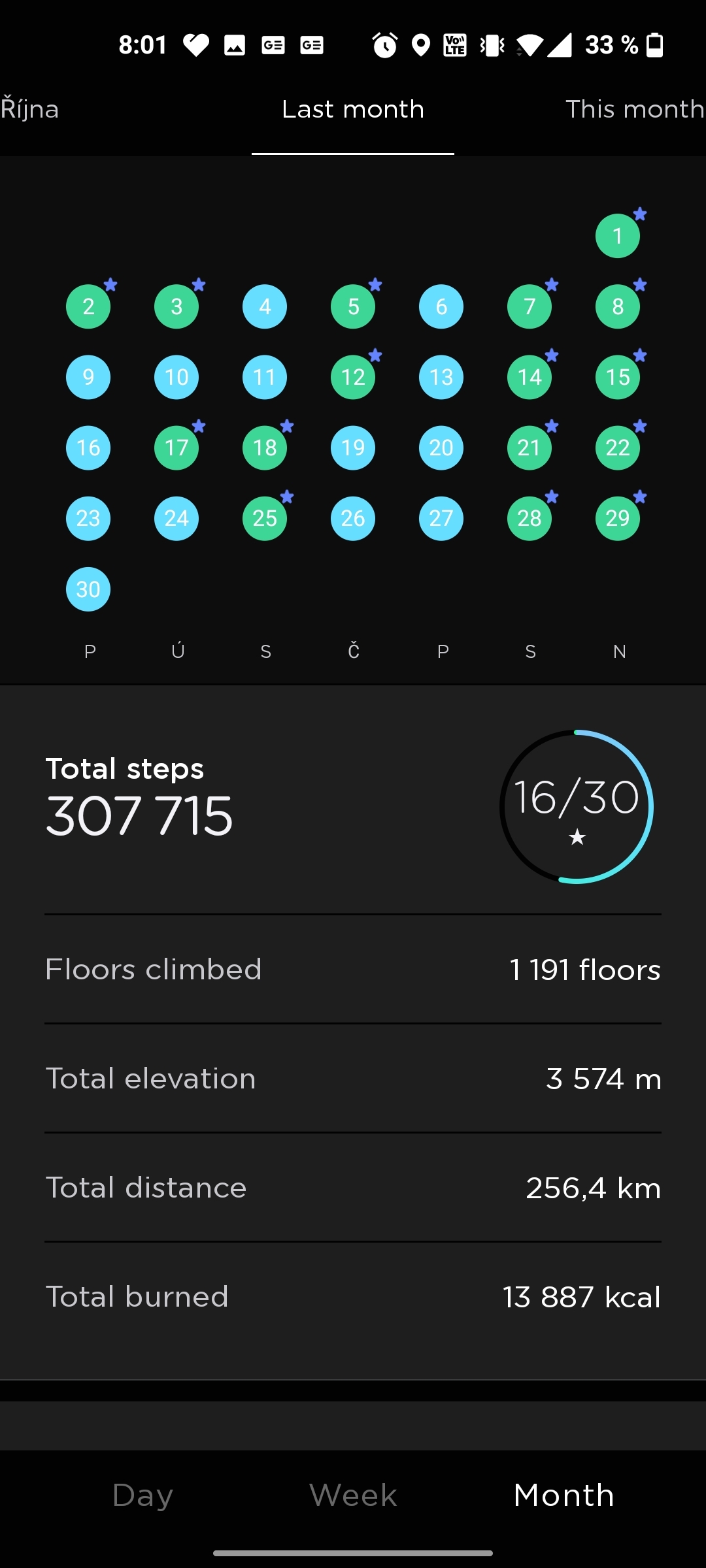
Task: Open day 17 with goal star achieved
Action: click(176, 448)
